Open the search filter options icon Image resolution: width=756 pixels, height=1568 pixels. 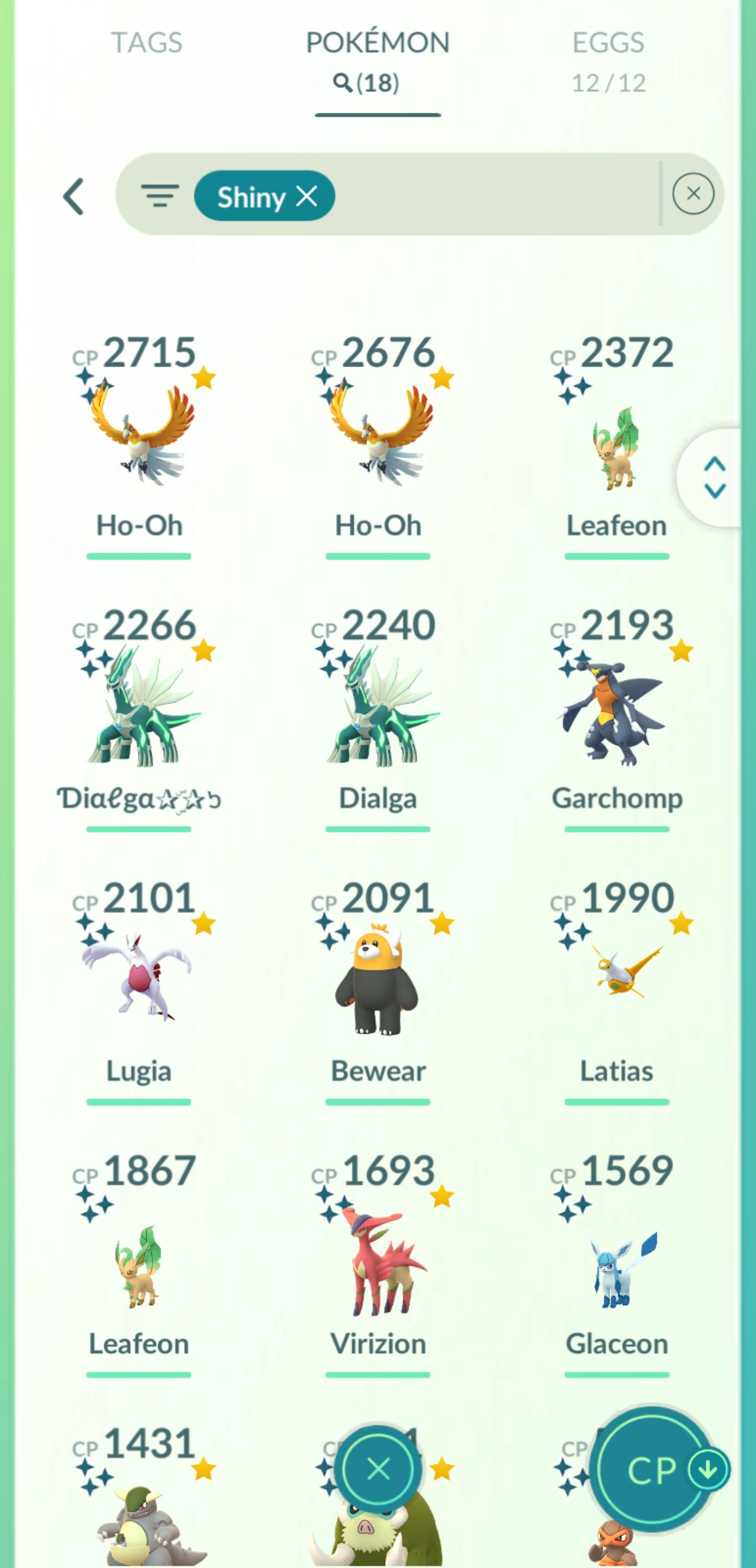point(160,196)
